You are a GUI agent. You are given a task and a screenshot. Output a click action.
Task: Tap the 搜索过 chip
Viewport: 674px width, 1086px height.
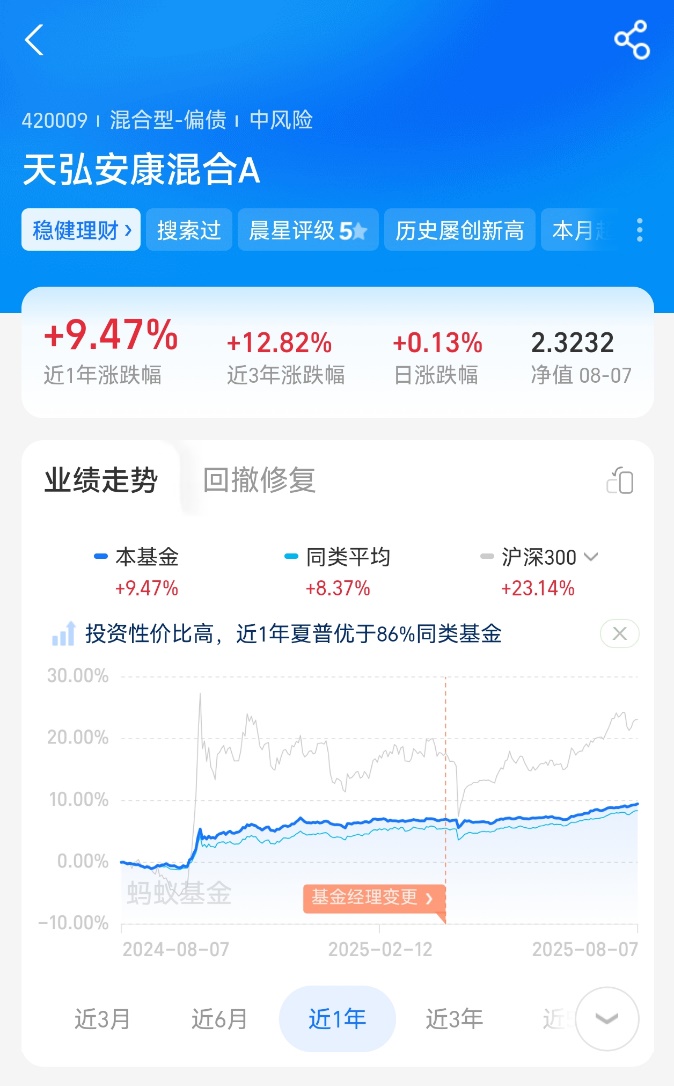[x=189, y=230]
